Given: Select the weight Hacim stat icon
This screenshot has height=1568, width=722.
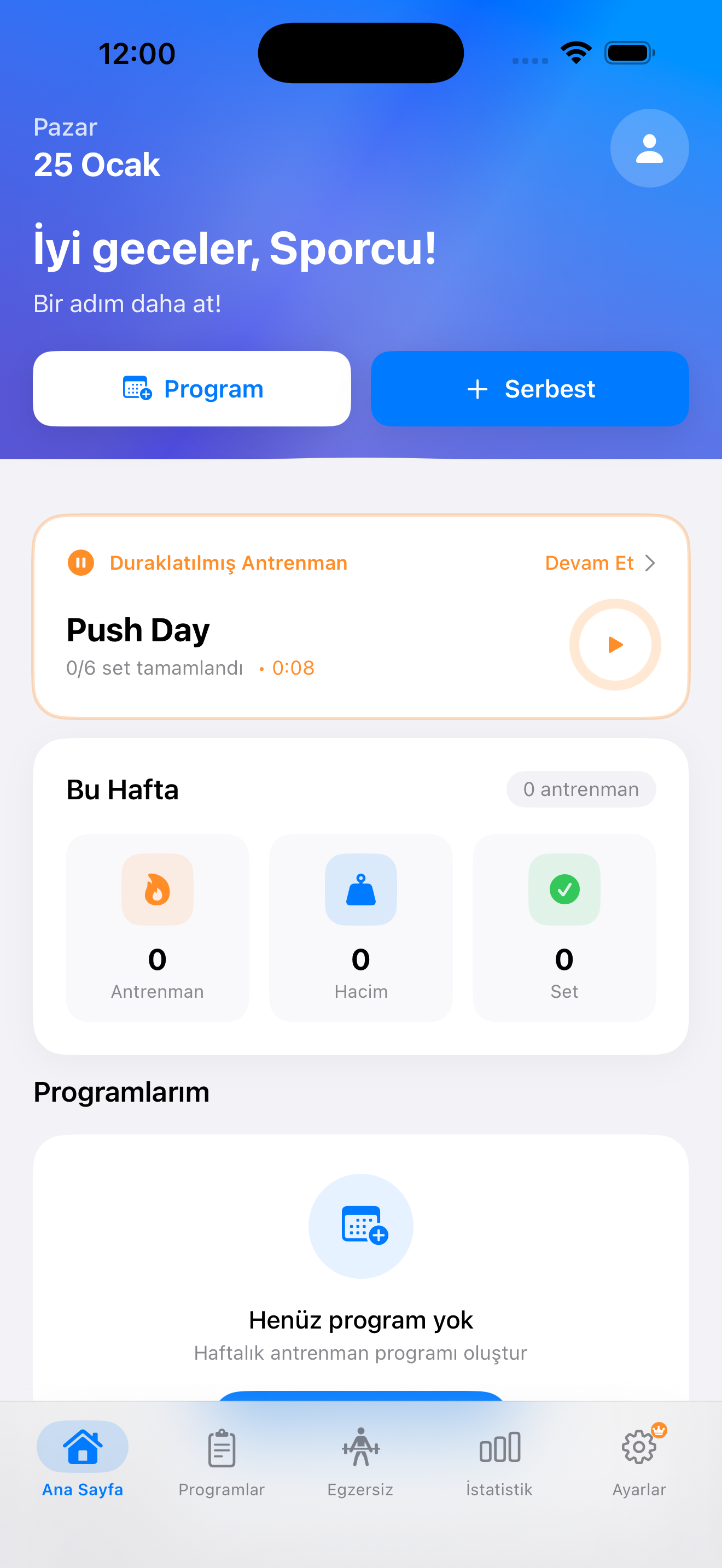Looking at the screenshot, I should [x=360, y=890].
